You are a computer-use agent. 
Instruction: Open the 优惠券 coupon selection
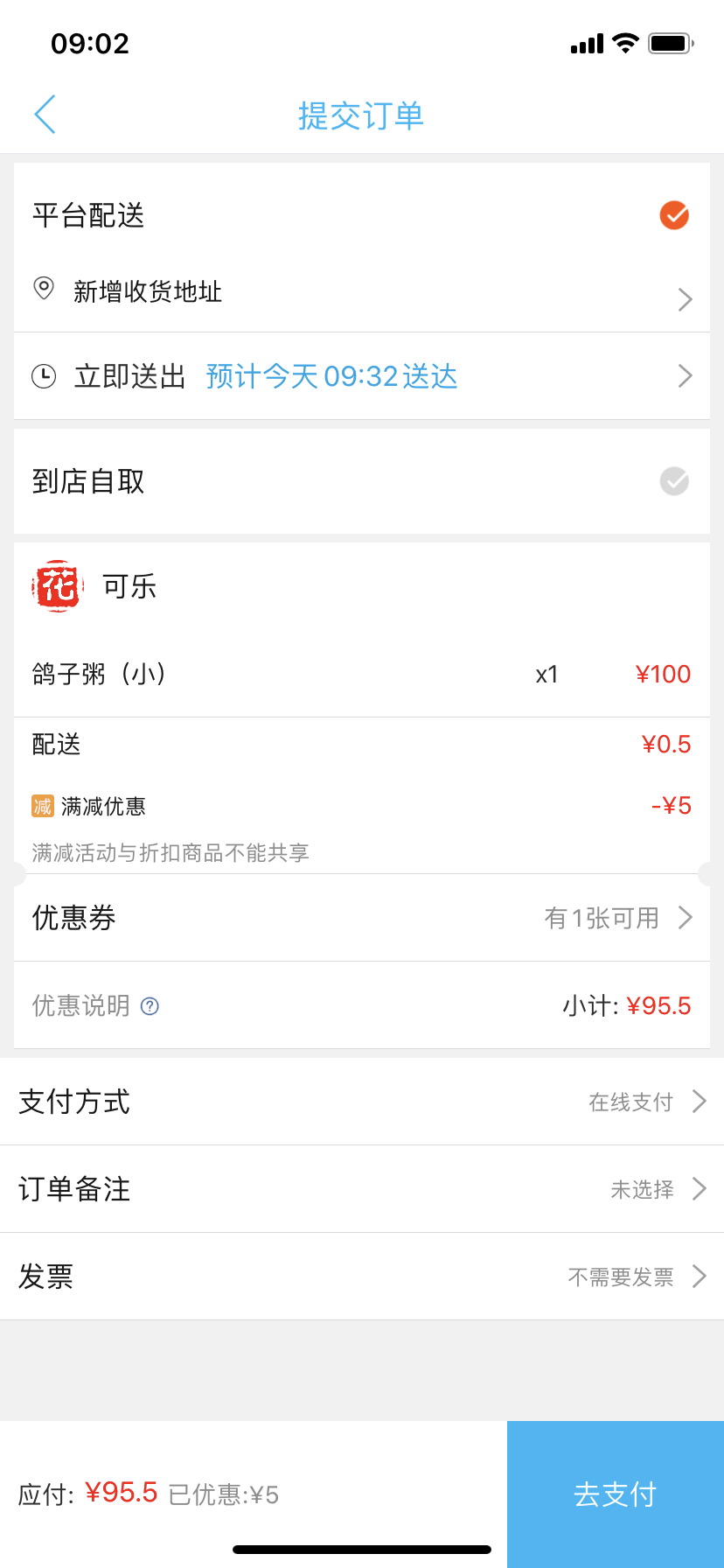pos(362,918)
